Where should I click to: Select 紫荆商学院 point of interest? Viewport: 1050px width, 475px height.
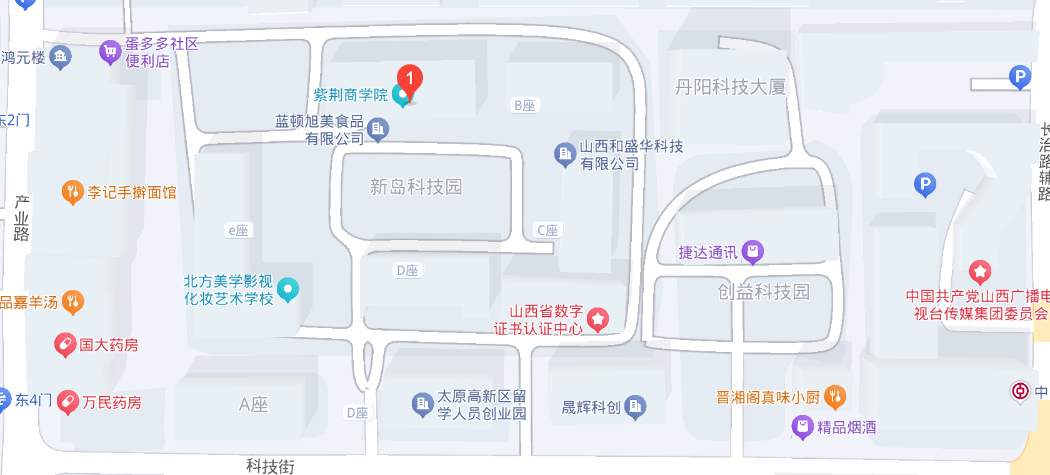pyautogui.click(x=402, y=96)
